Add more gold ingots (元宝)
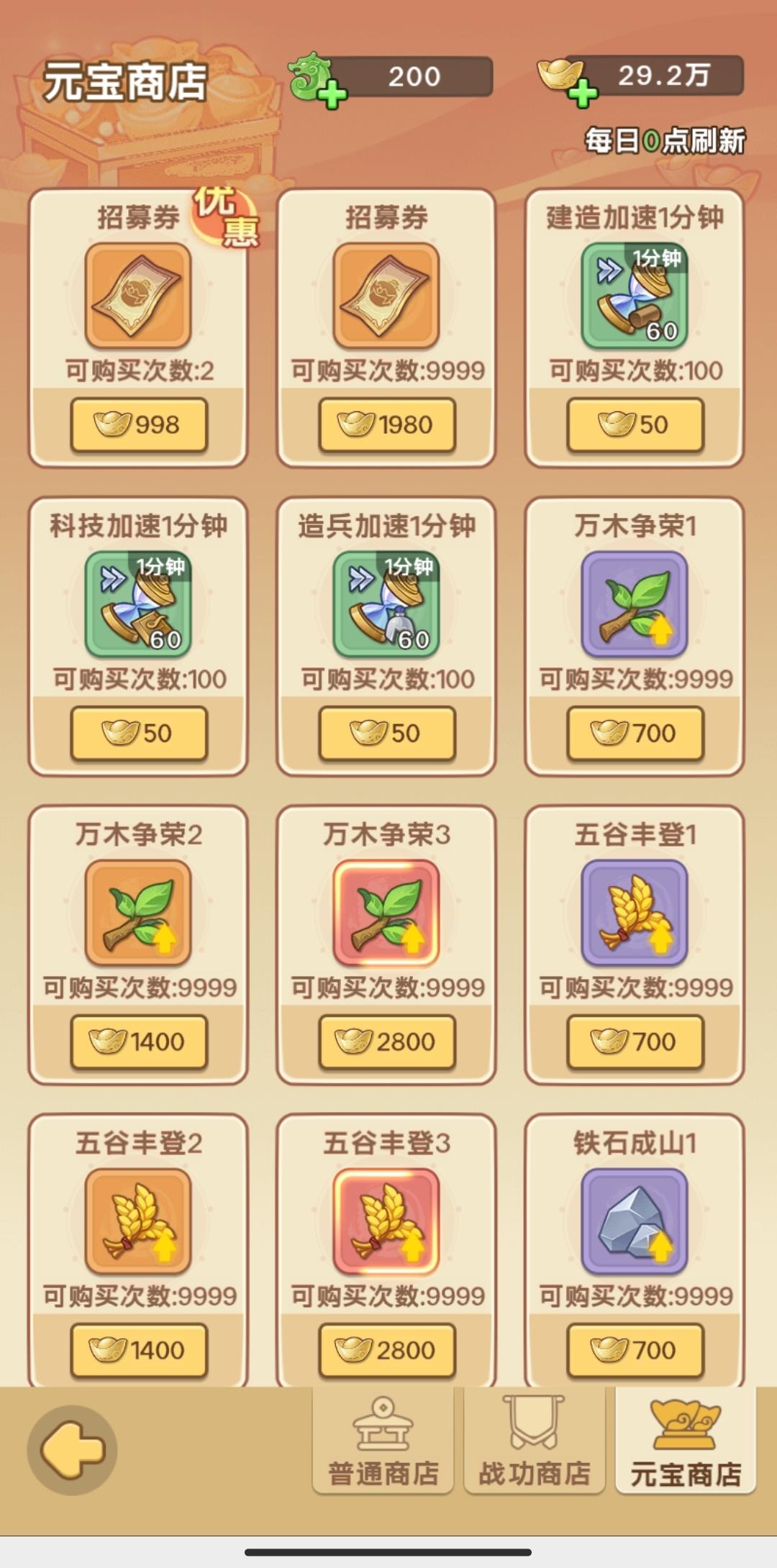 (582, 94)
